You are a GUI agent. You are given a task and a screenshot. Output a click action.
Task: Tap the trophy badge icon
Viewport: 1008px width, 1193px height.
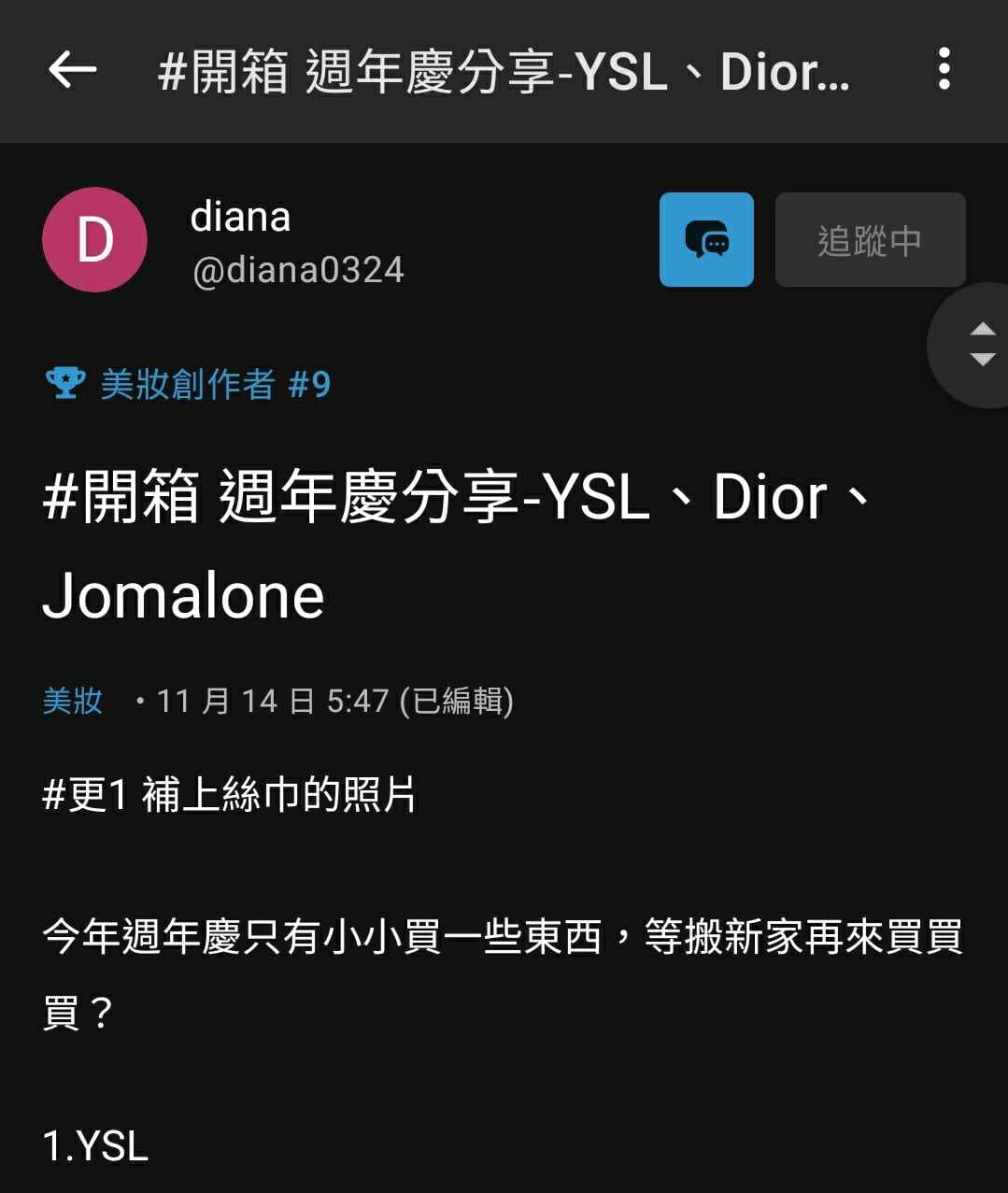click(65, 382)
